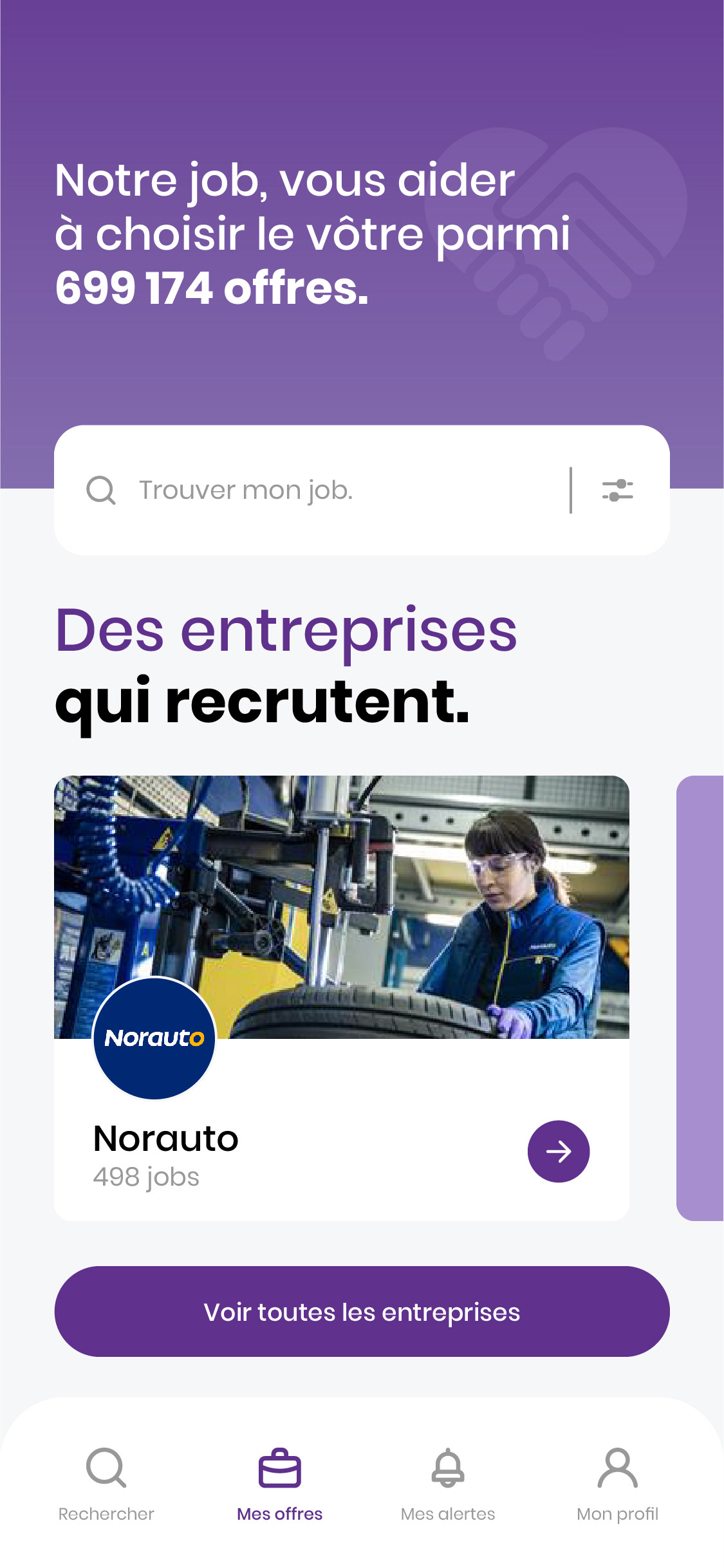
Task: Open the search filters icon
Action: 617,490
